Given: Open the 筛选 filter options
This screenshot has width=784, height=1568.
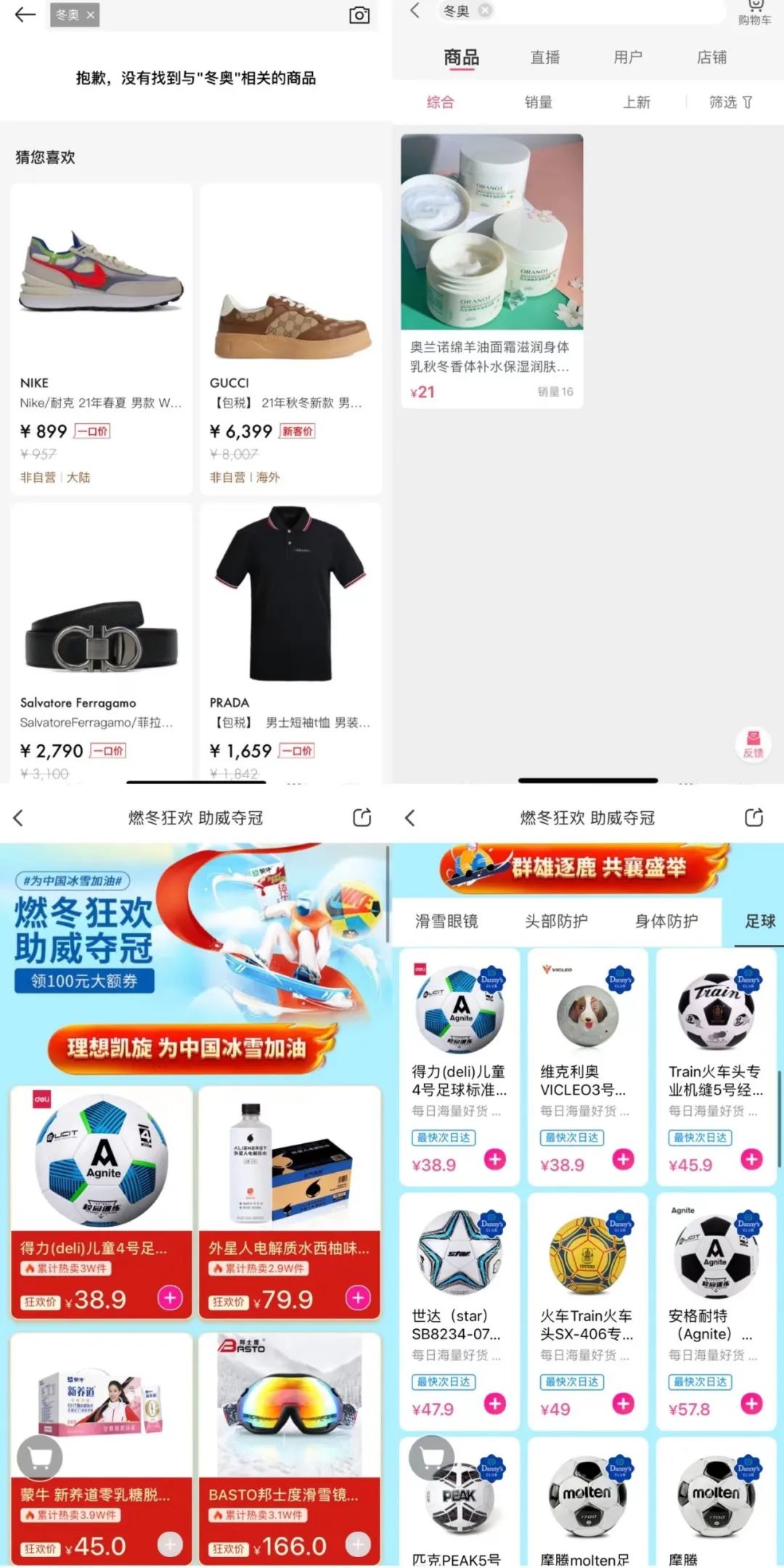Looking at the screenshot, I should pyautogui.click(x=729, y=102).
